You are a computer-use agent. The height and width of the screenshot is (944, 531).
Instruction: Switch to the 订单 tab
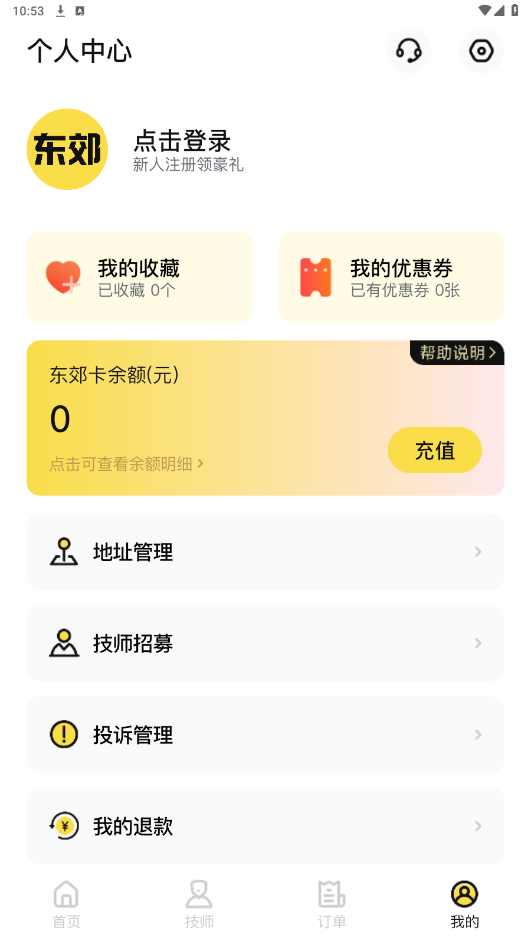tap(332, 904)
